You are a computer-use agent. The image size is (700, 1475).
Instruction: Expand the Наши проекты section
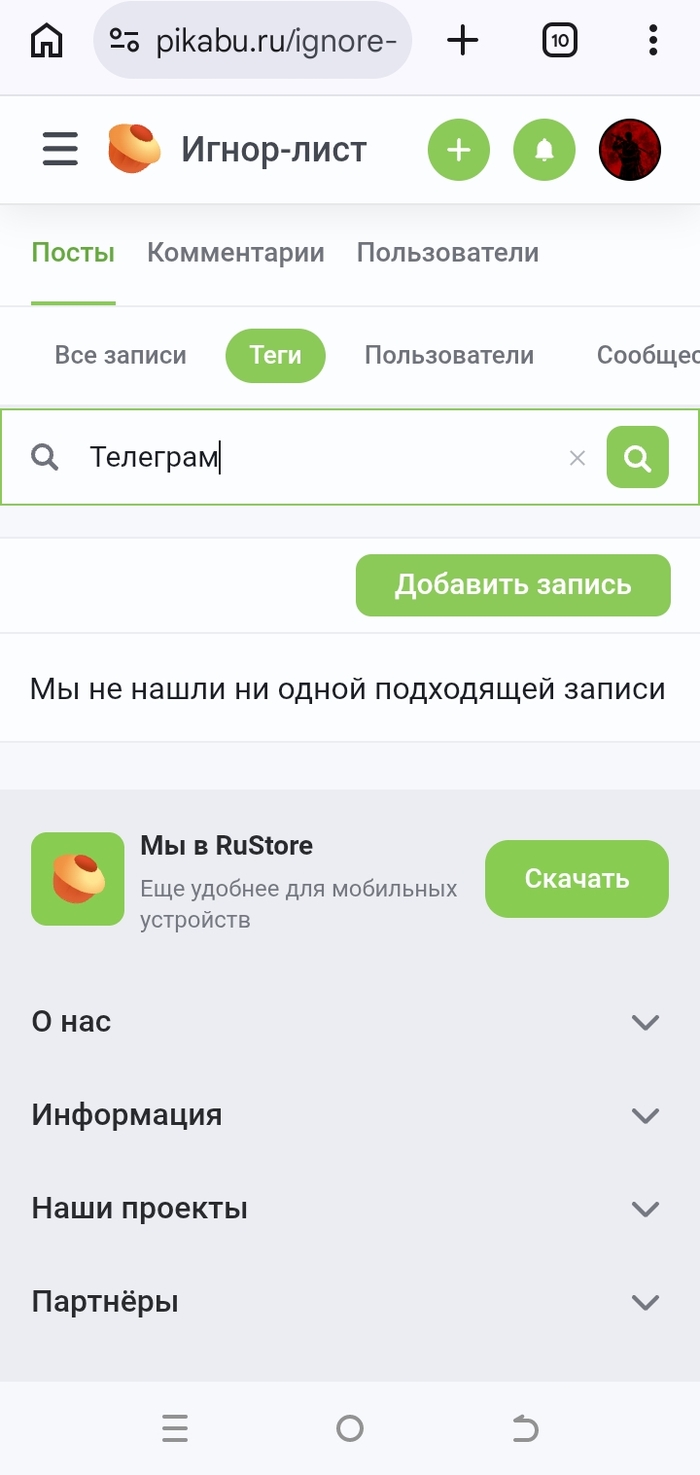(646, 1209)
